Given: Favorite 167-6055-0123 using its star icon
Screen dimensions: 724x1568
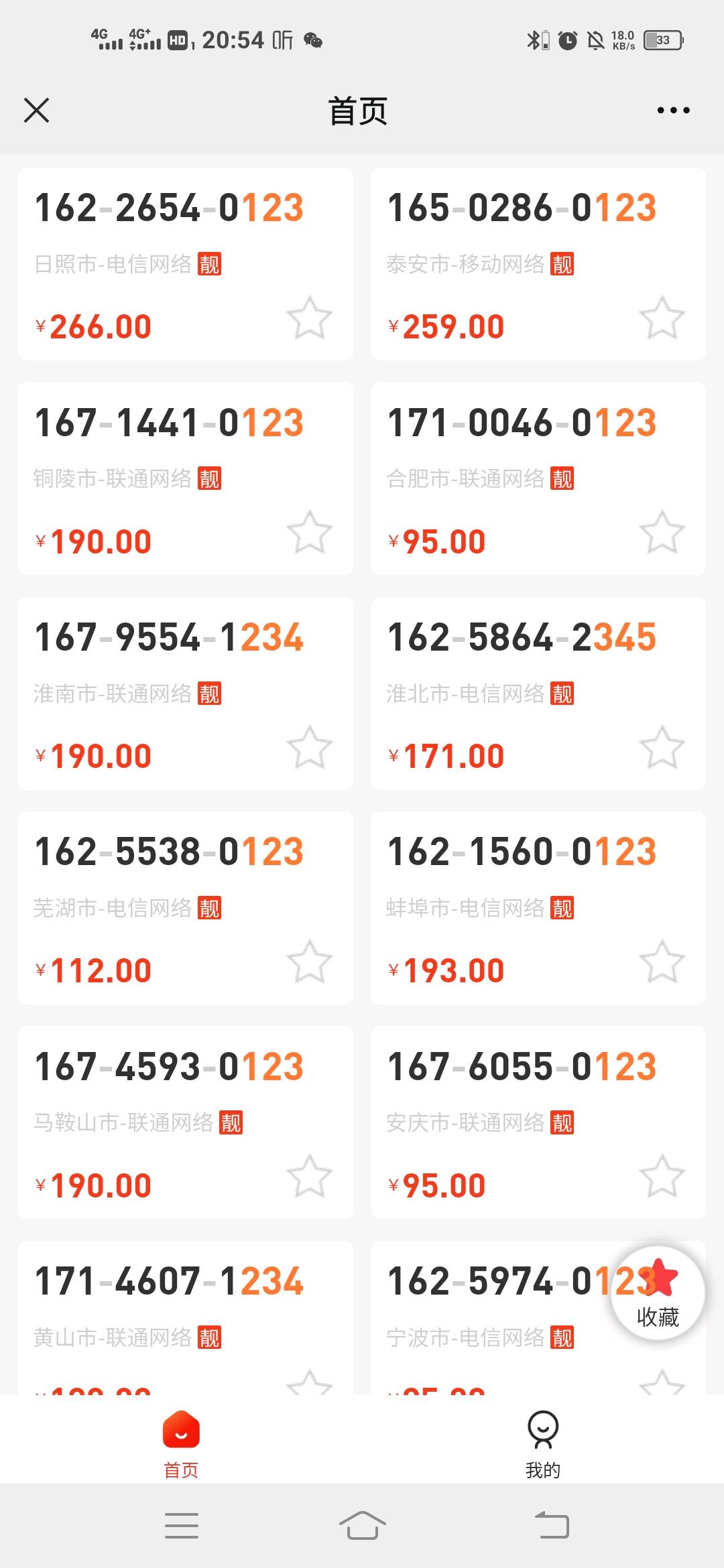Looking at the screenshot, I should pyautogui.click(x=662, y=1176).
